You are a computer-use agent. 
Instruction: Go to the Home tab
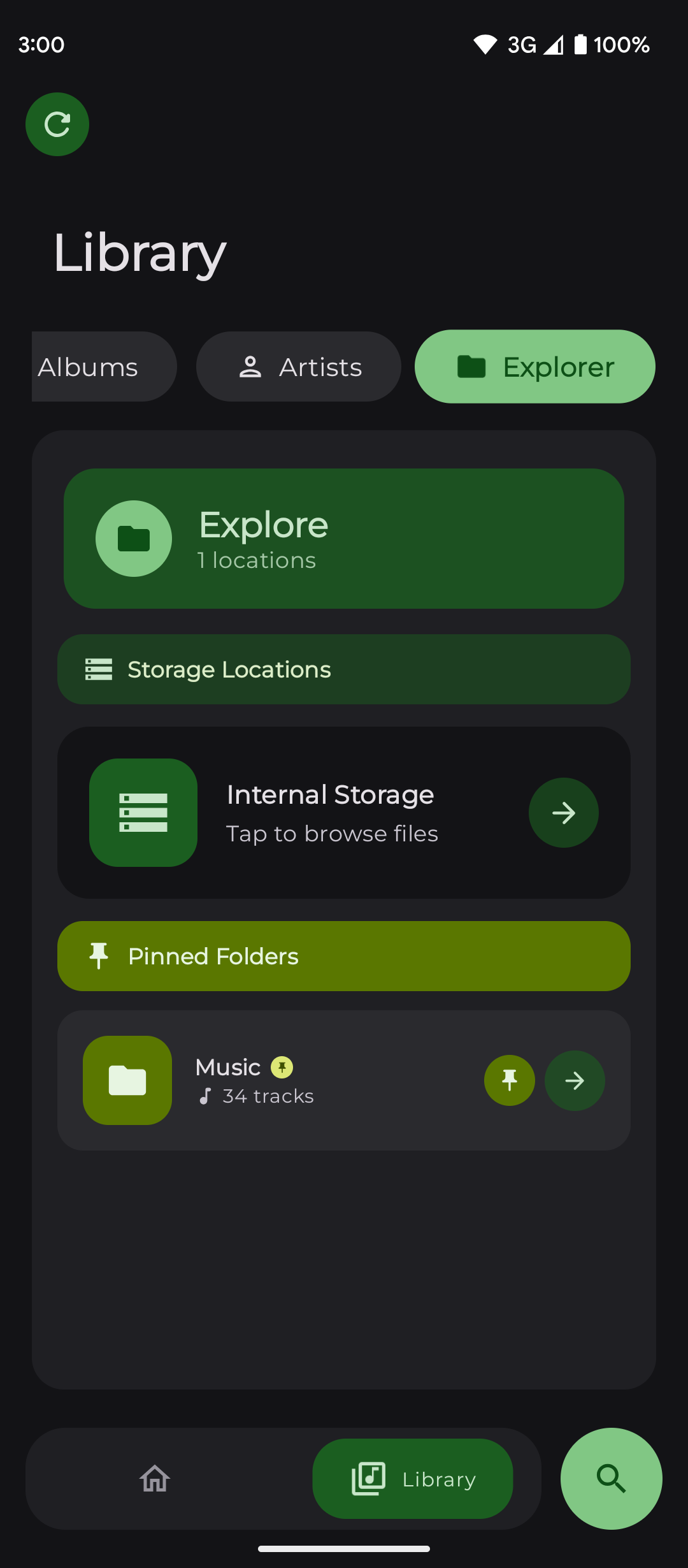[x=155, y=1479]
